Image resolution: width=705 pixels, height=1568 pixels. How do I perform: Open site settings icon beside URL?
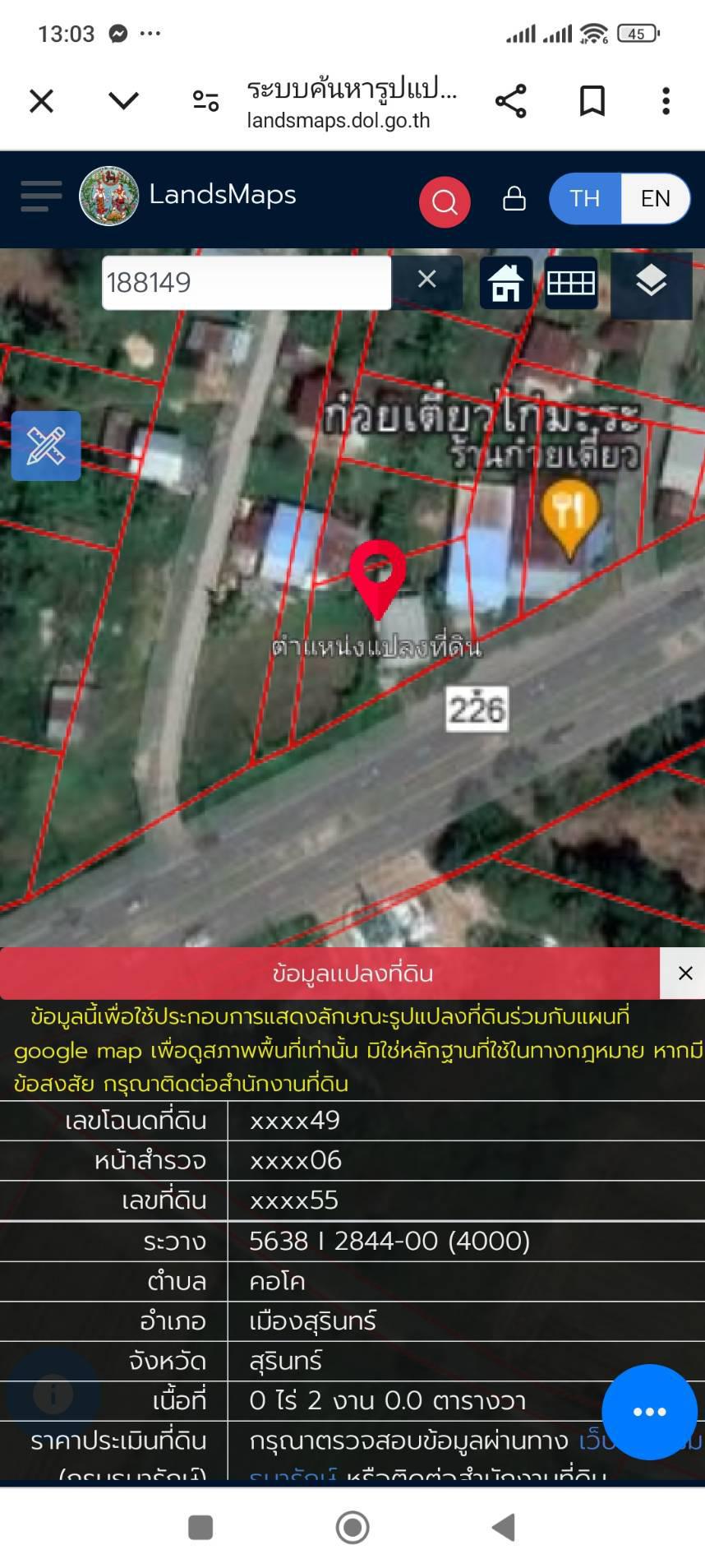pyautogui.click(x=205, y=101)
